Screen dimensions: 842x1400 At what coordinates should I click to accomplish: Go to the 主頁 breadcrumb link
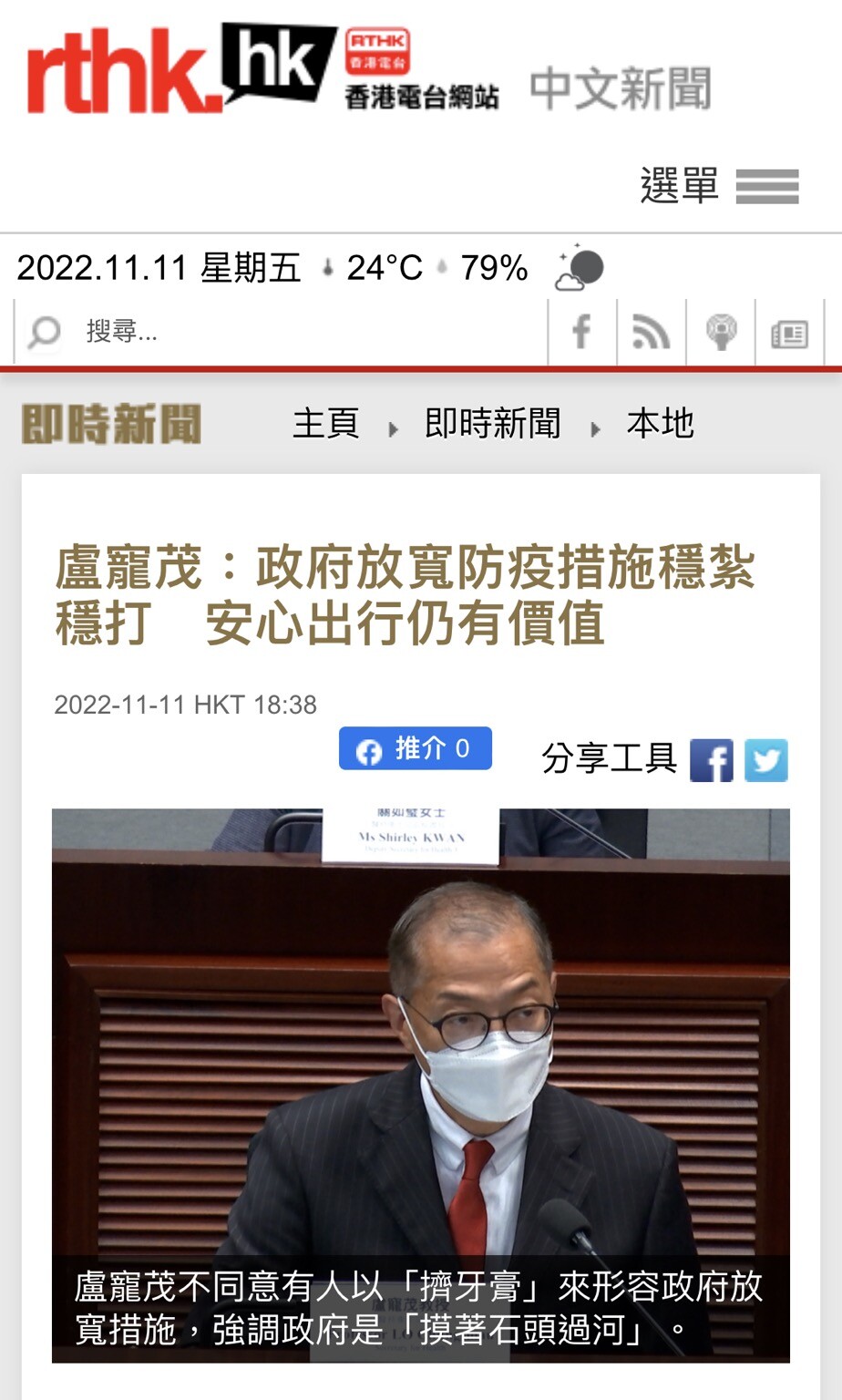[x=325, y=424]
